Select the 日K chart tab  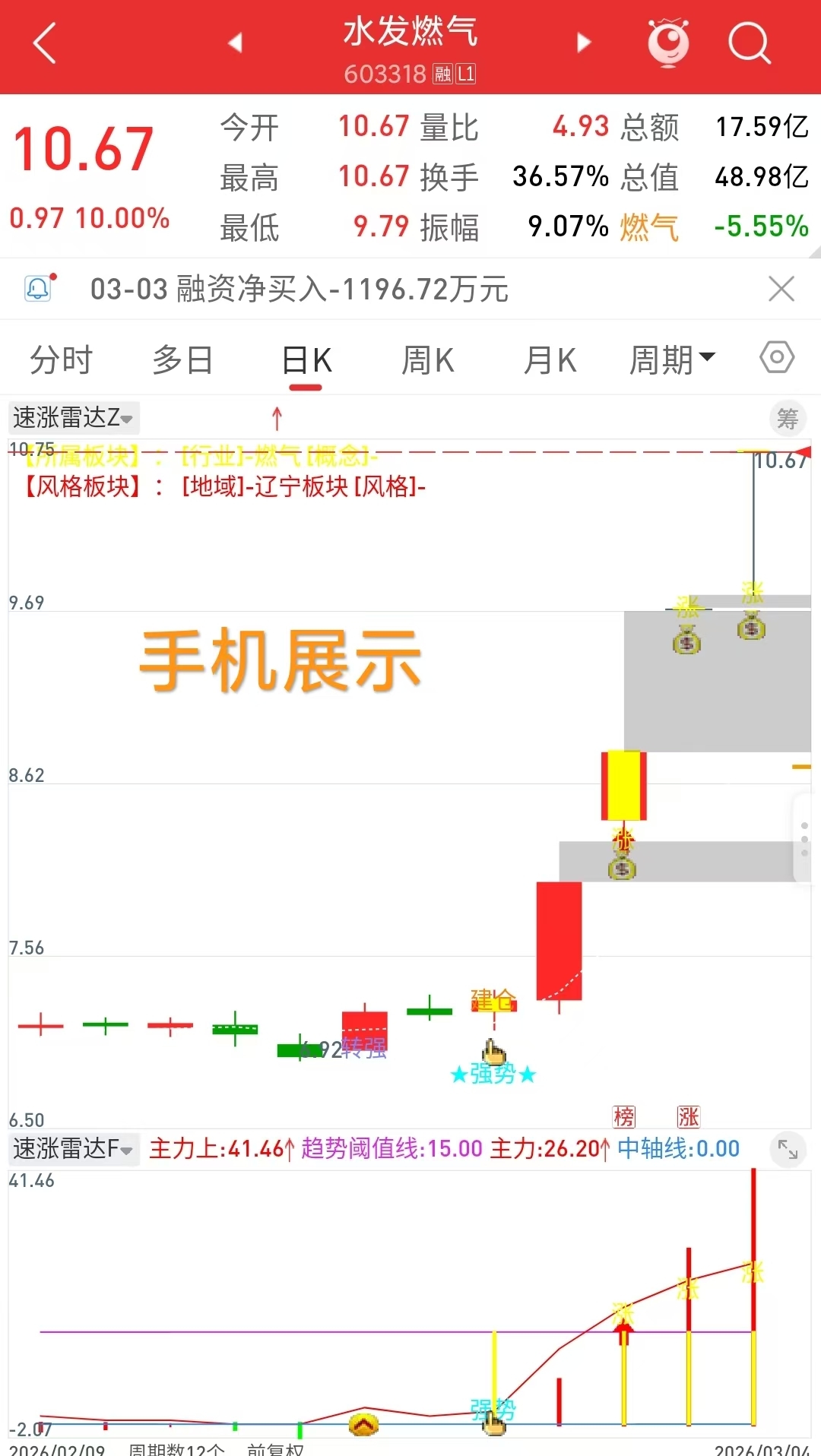point(306,360)
